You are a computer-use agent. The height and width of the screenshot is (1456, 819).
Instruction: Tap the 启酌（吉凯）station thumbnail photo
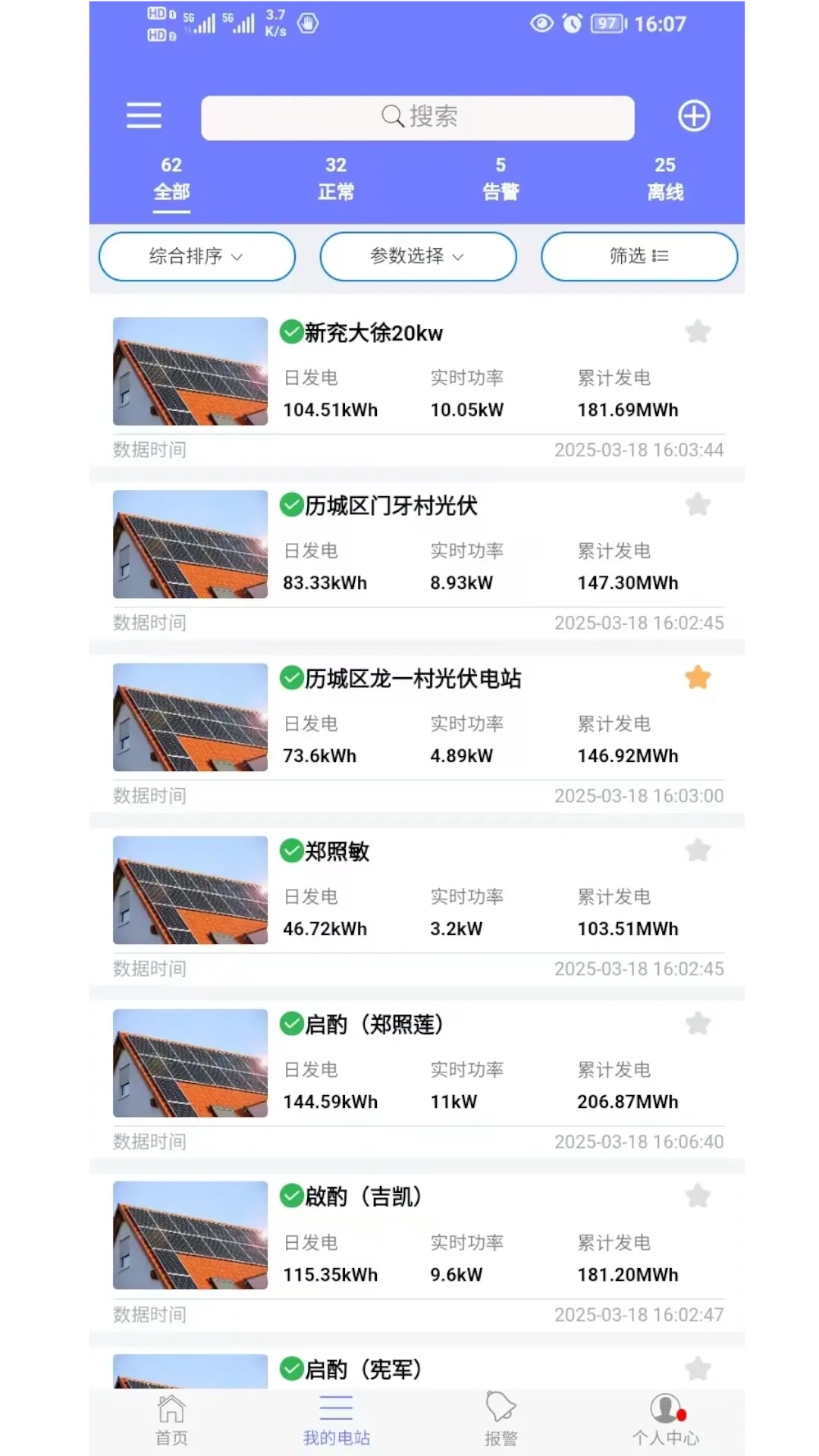click(190, 1236)
